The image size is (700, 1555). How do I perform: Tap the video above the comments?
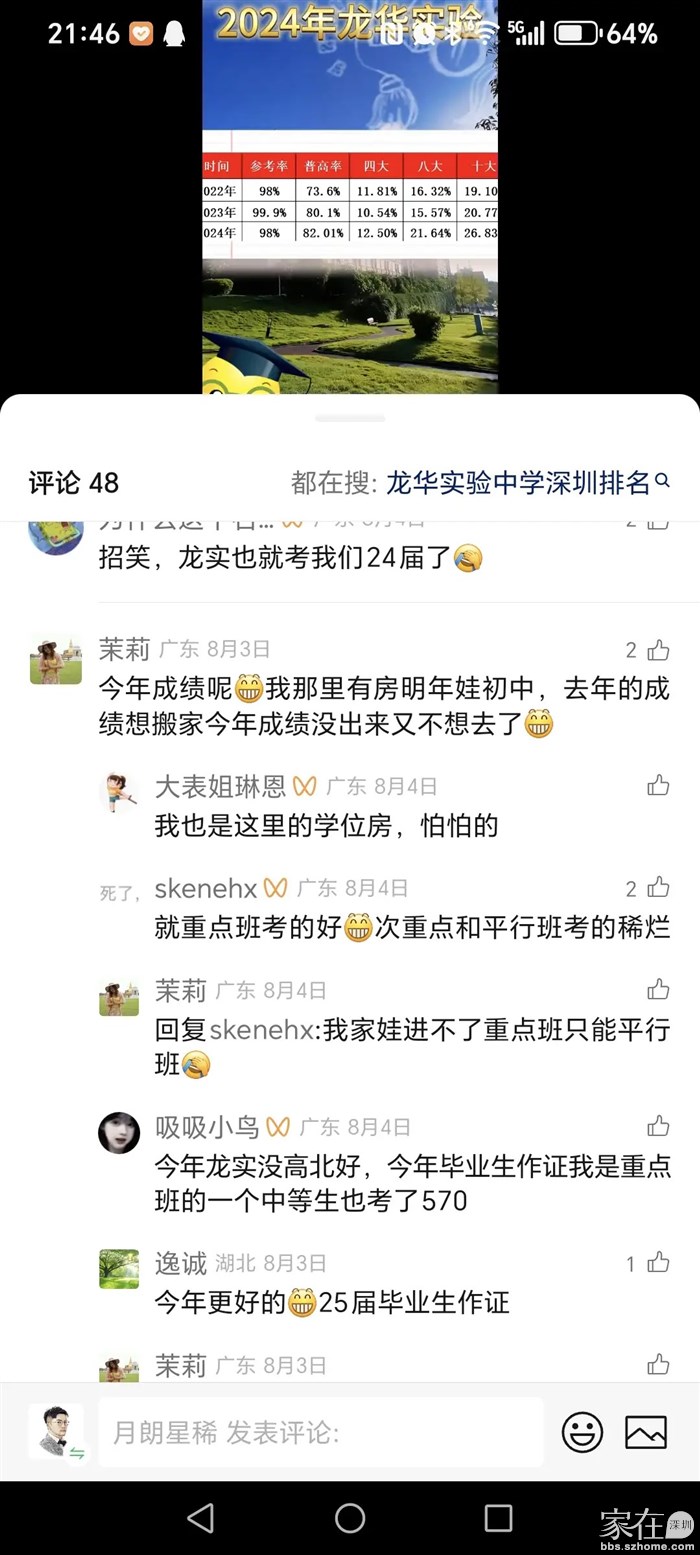tap(350, 200)
